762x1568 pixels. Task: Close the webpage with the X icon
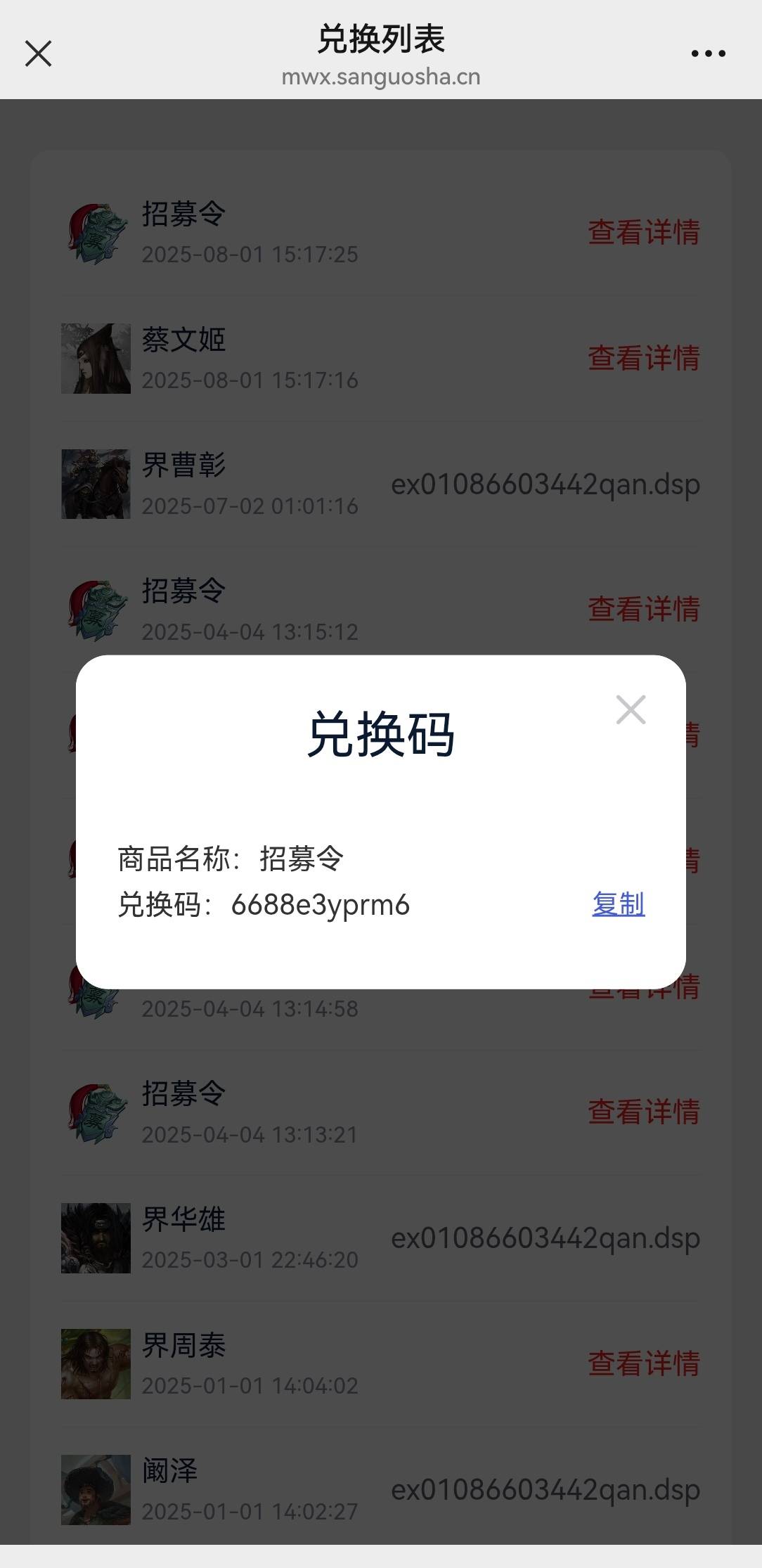point(39,53)
